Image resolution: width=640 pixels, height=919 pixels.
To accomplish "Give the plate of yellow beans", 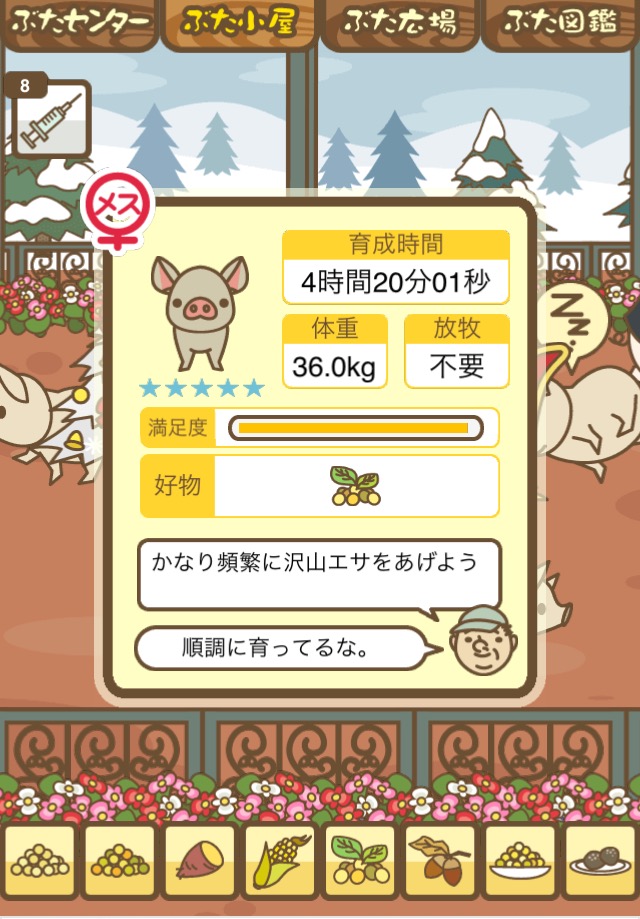I will (x=520, y=860).
